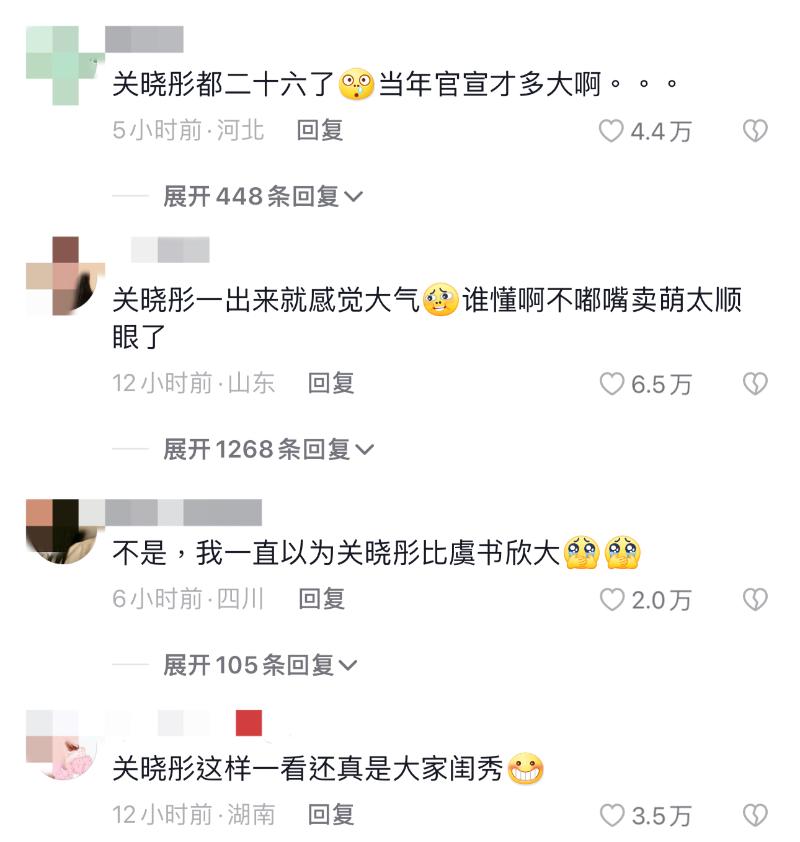This screenshot has height=842, width=800.
Task: Reply to the 5小时前 河北 comment
Action: [x=320, y=130]
